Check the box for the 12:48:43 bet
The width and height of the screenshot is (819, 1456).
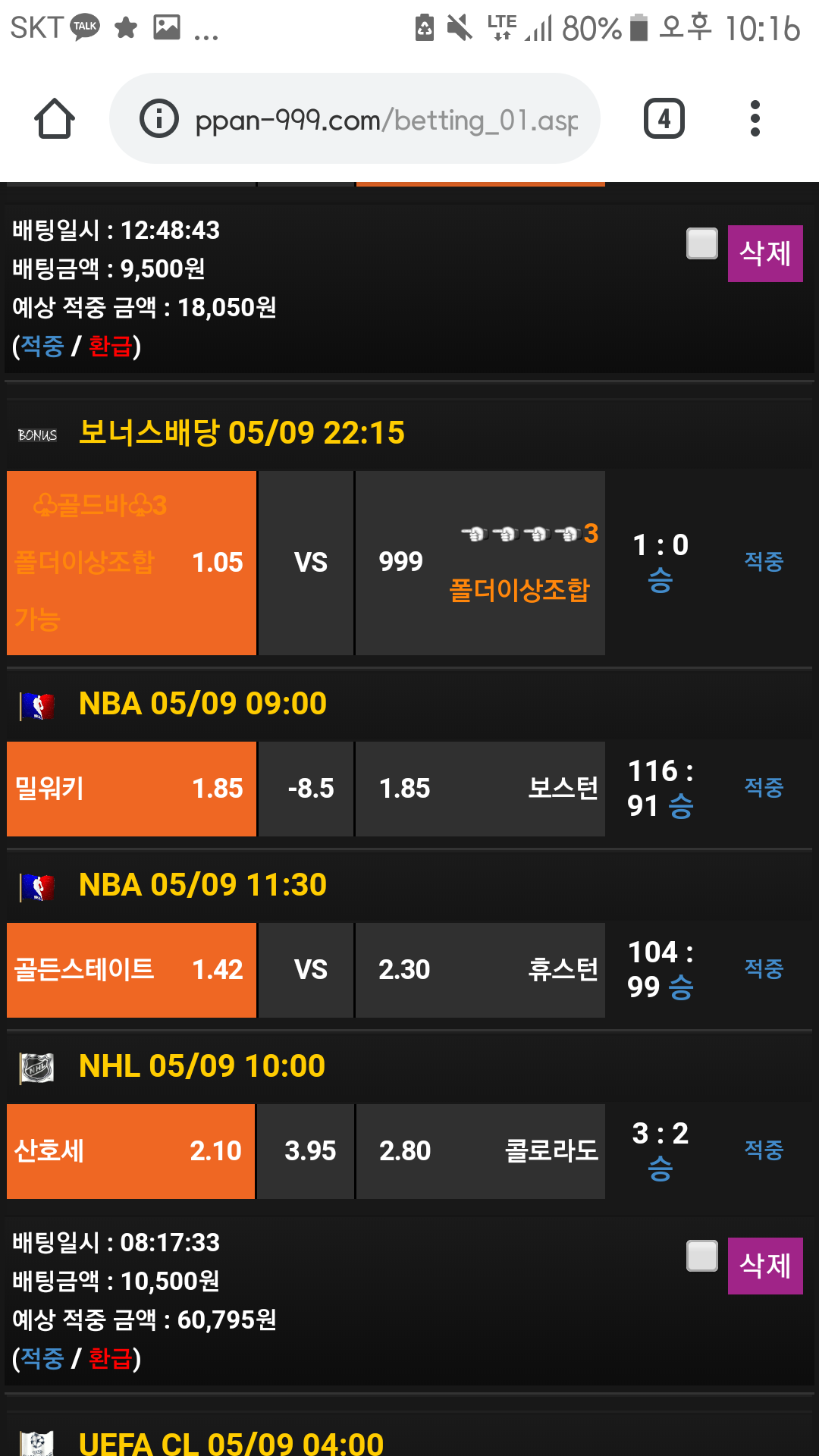[x=701, y=243]
